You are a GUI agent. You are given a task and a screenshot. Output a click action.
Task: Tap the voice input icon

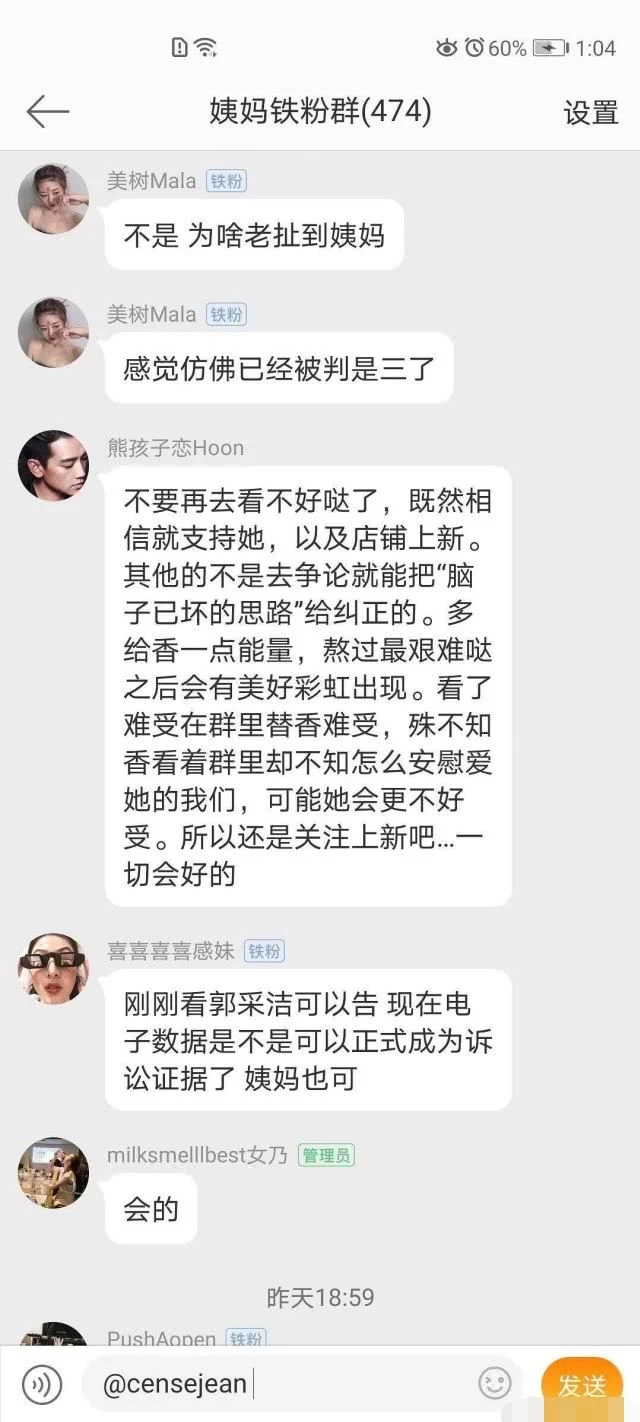(x=42, y=1384)
